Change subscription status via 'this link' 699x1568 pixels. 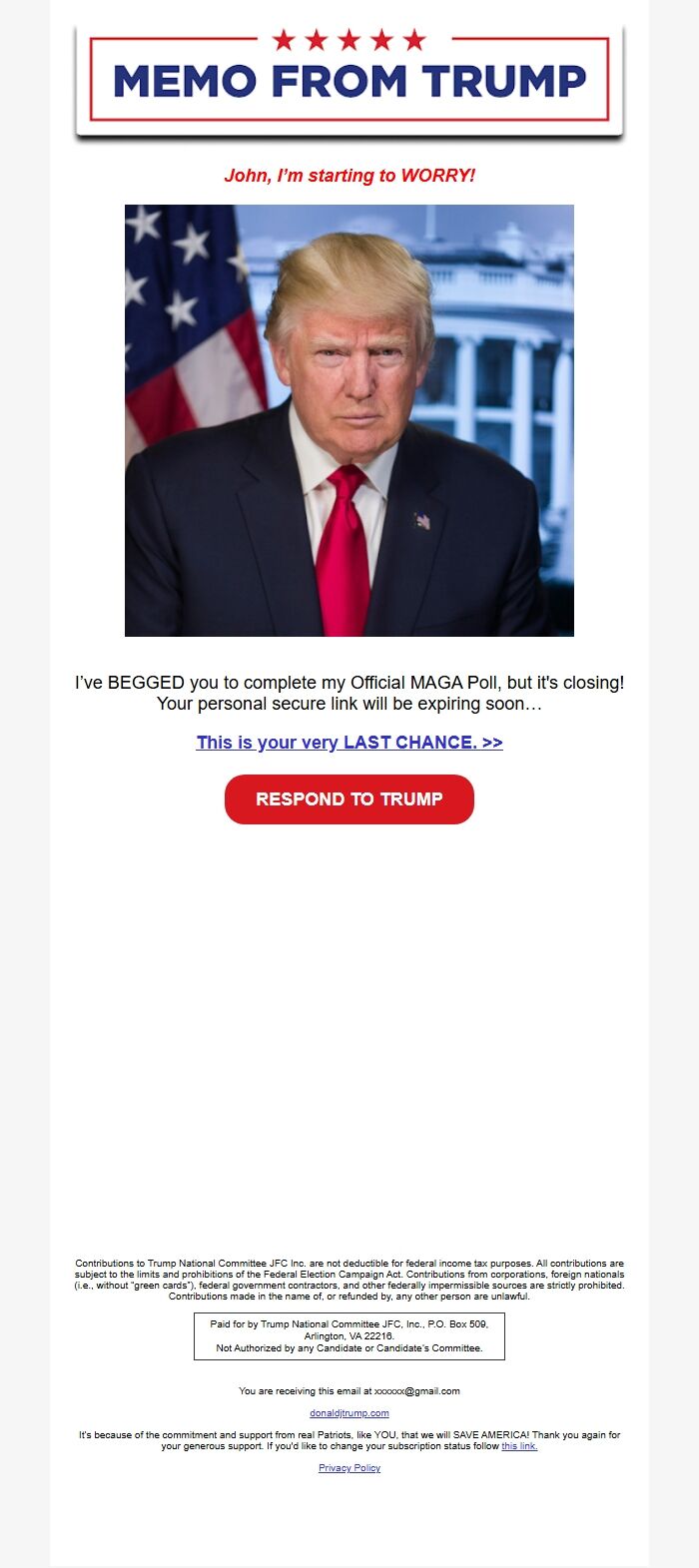point(519,1446)
